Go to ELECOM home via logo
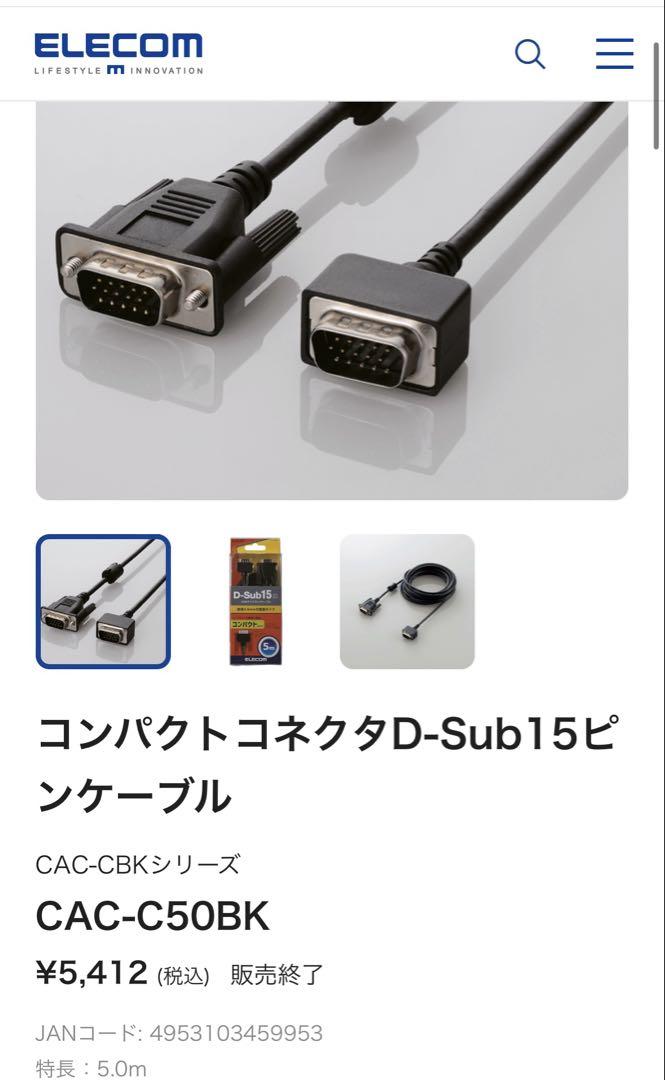The image size is (665, 1080). 119,53
